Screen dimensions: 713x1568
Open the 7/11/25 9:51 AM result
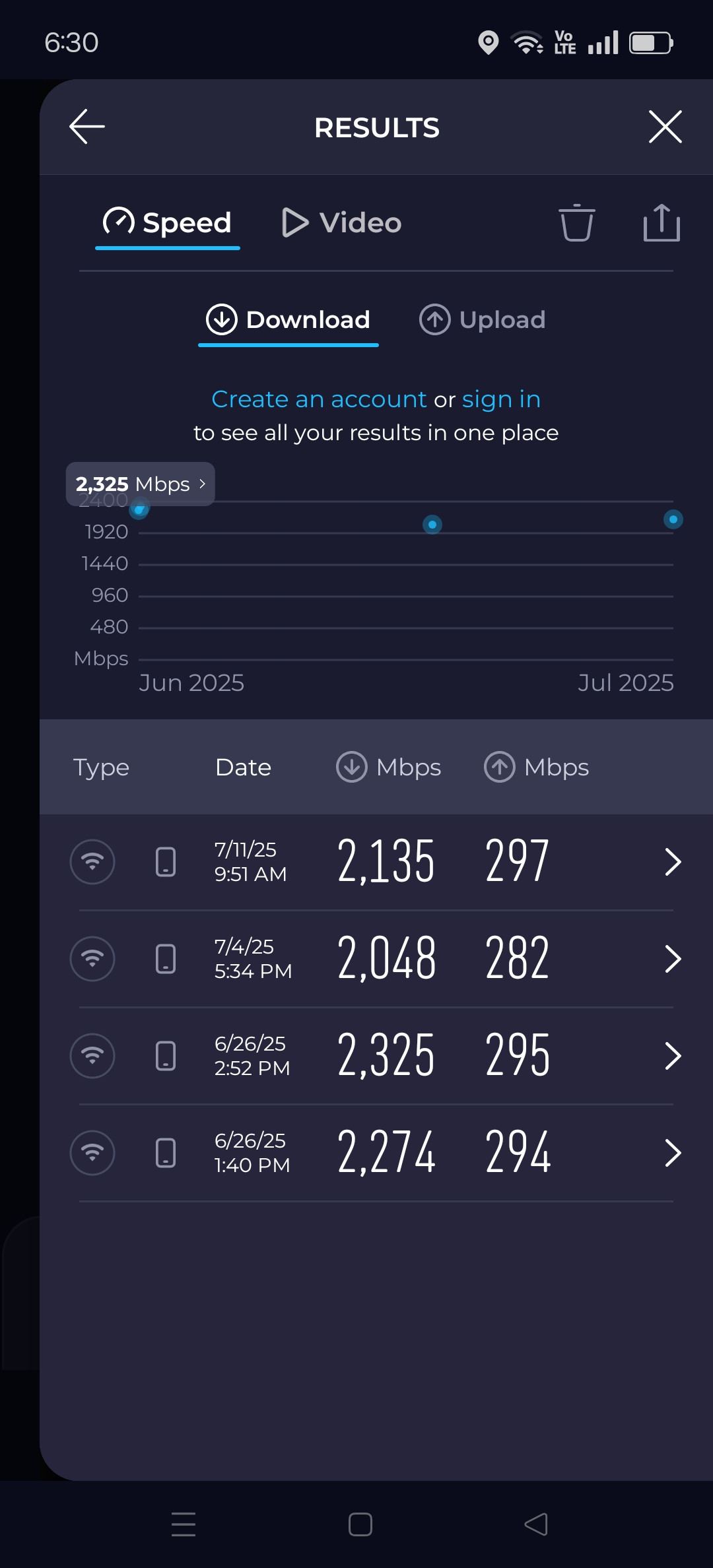376,862
